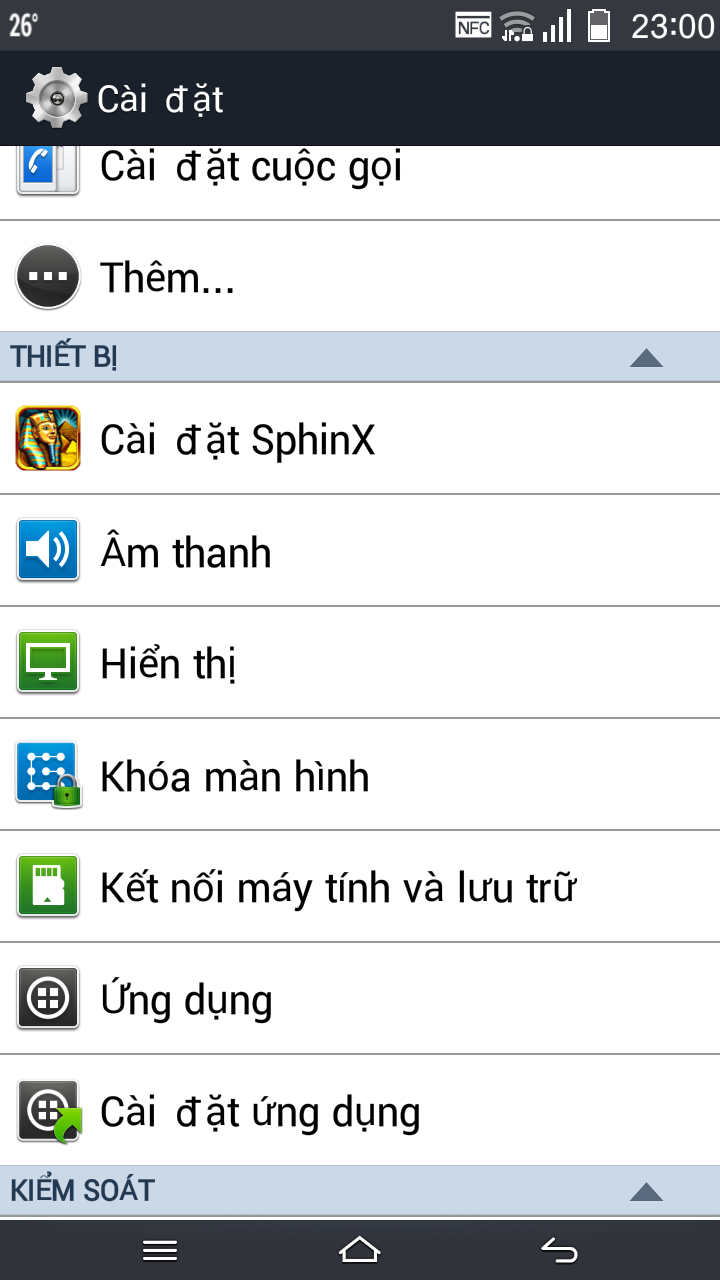Tap the system back button
The width and height of the screenshot is (720, 1280).
tap(560, 1250)
